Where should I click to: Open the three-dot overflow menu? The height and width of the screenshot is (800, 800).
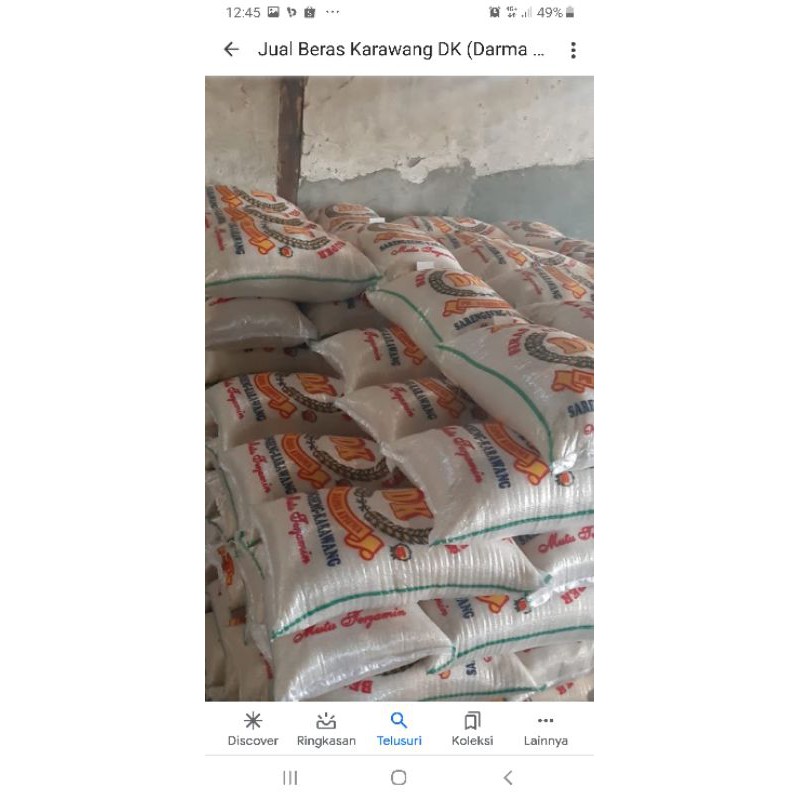(x=573, y=50)
